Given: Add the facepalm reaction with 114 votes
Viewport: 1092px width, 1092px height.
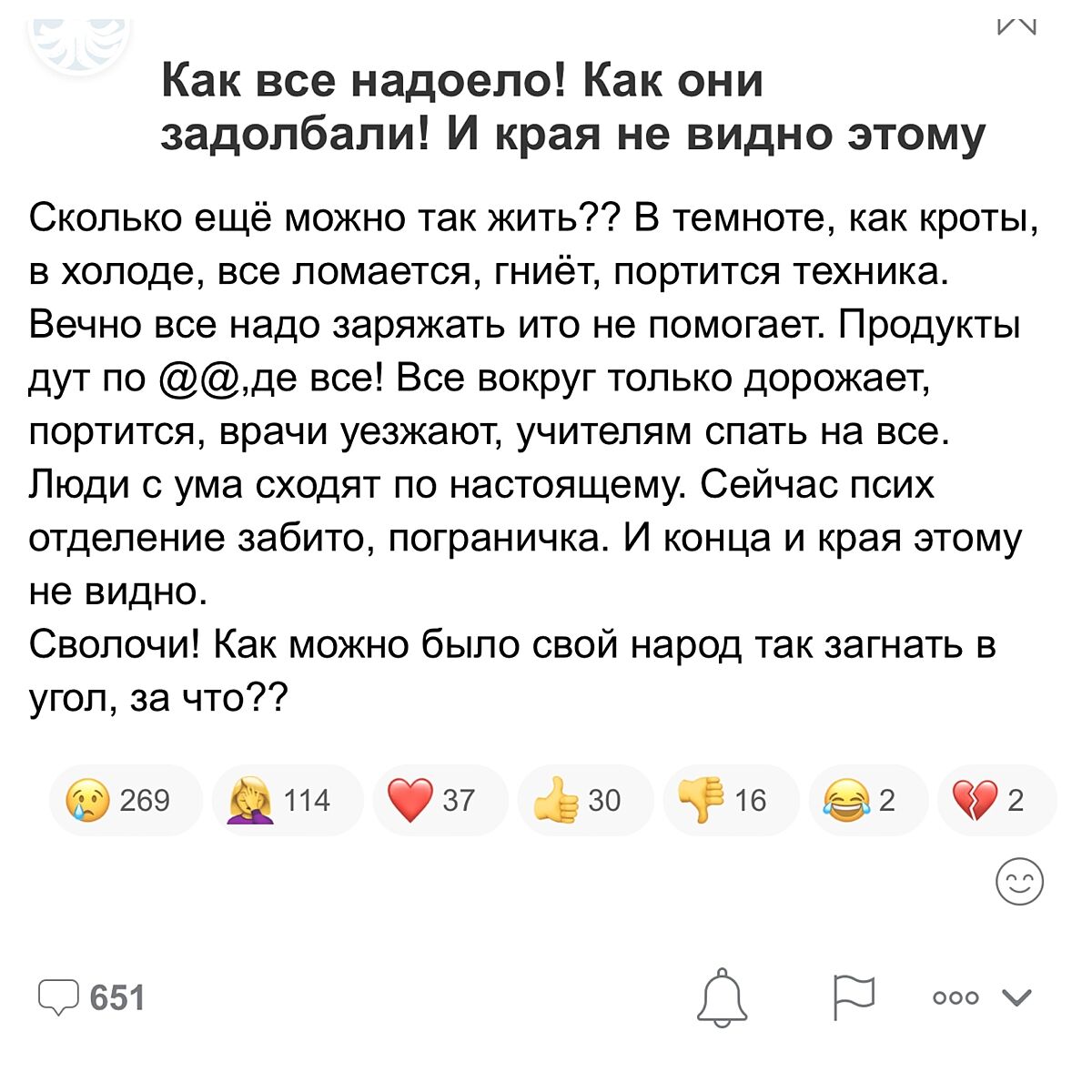Looking at the screenshot, I should click(286, 800).
